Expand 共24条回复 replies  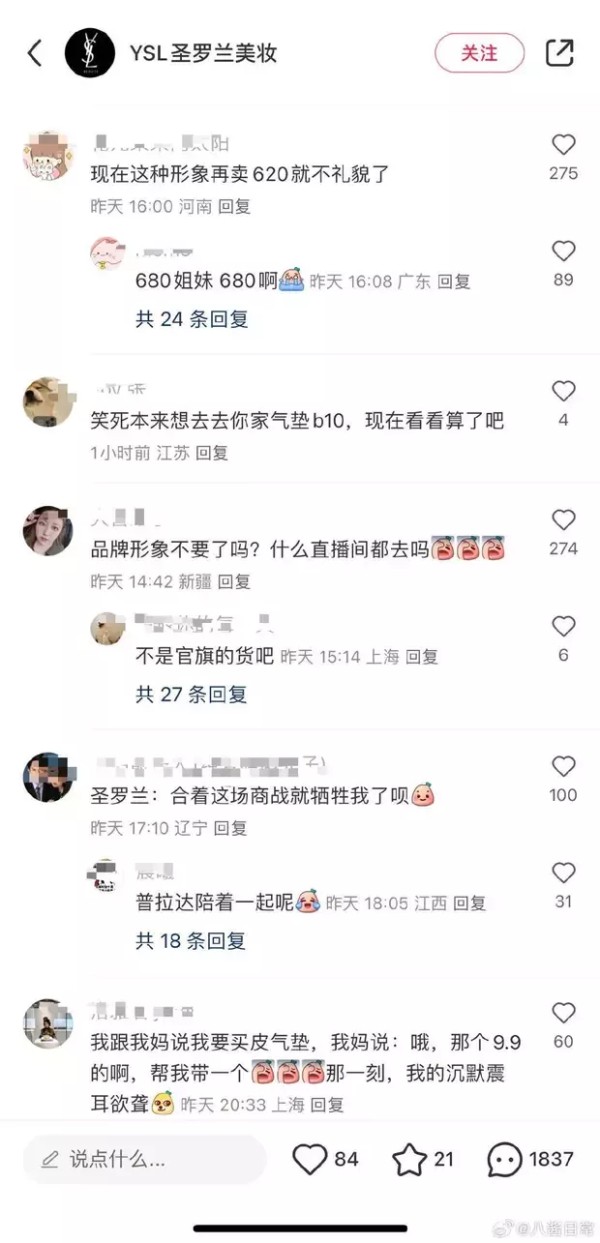pos(192,319)
